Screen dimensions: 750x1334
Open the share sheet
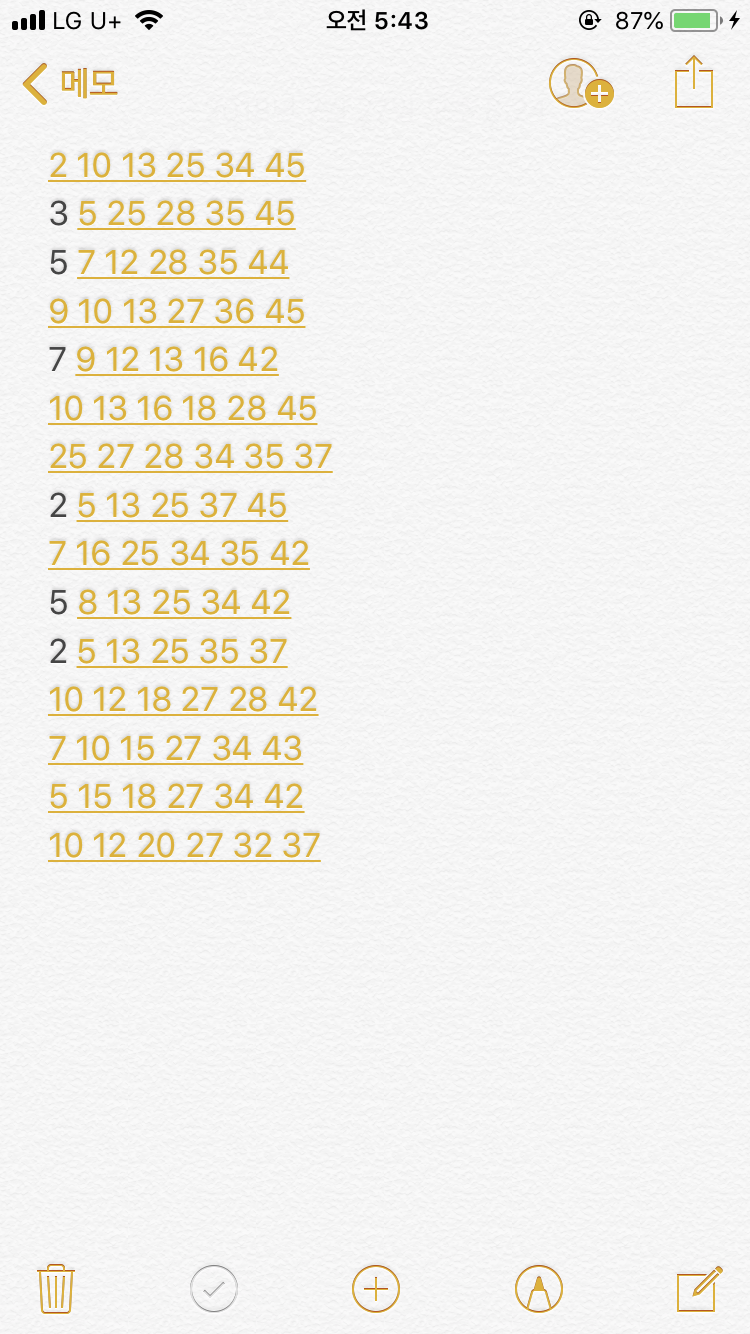pyautogui.click(x=694, y=82)
